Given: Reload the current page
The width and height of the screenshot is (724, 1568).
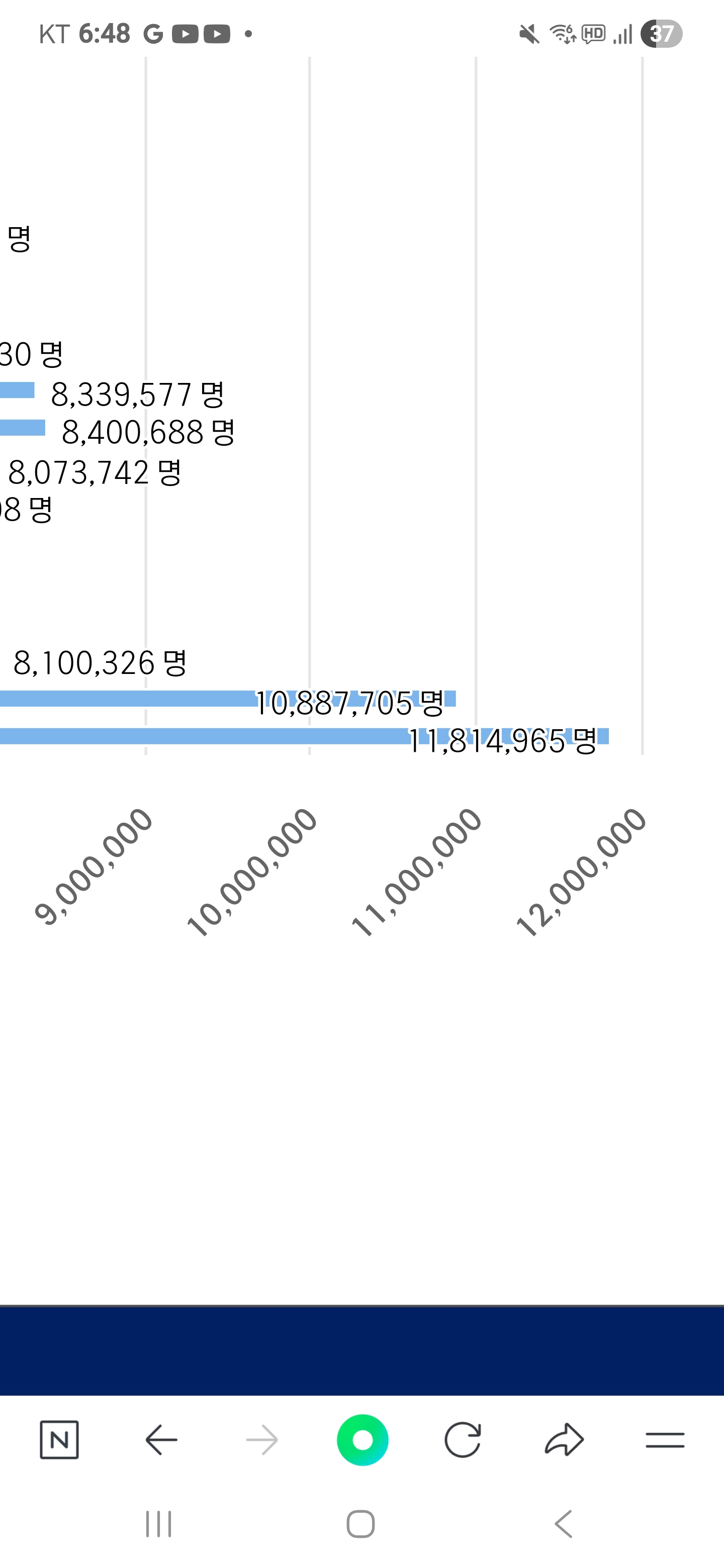Looking at the screenshot, I should point(463,1440).
